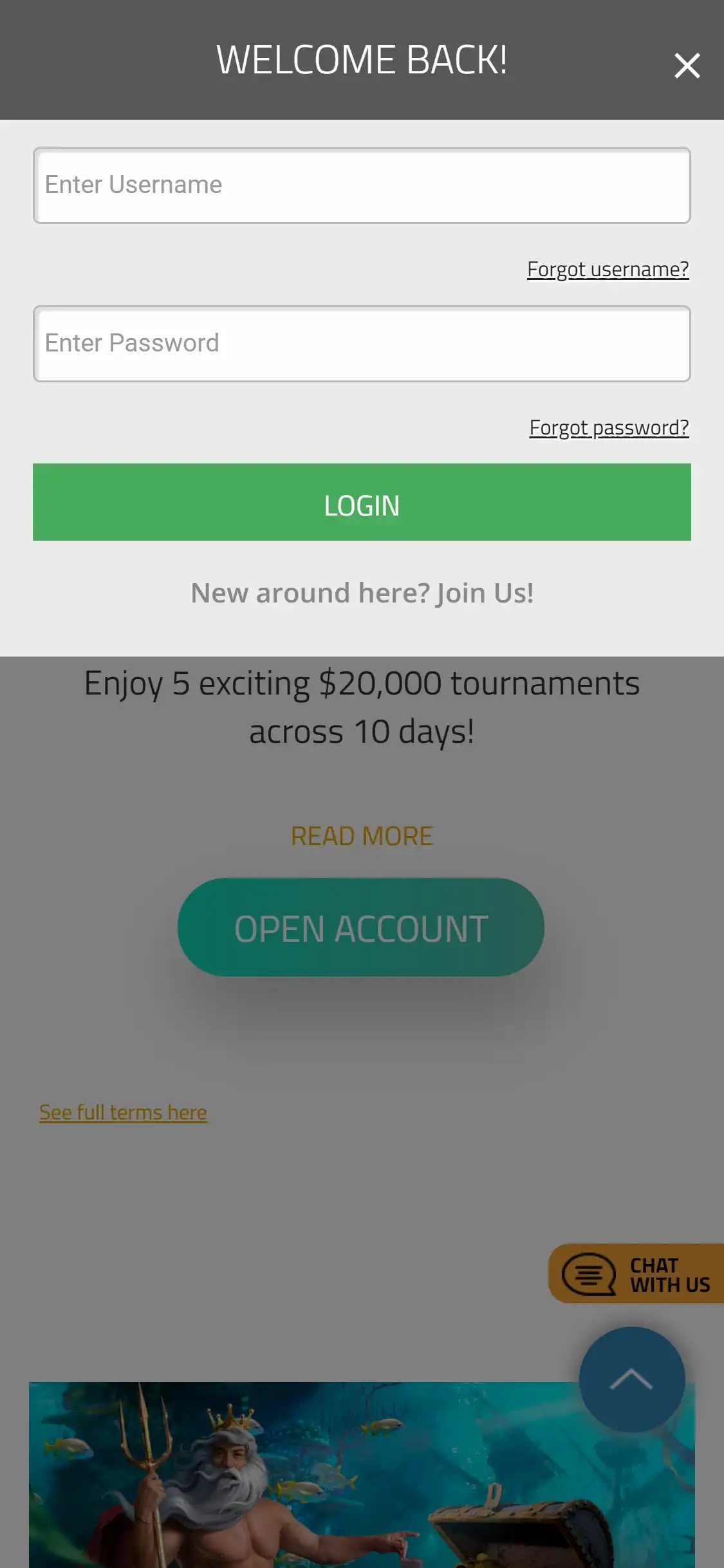Viewport: 724px width, 1568px height.
Task: Open the Forgot password link
Action: pyautogui.click(x=609, y=427)
